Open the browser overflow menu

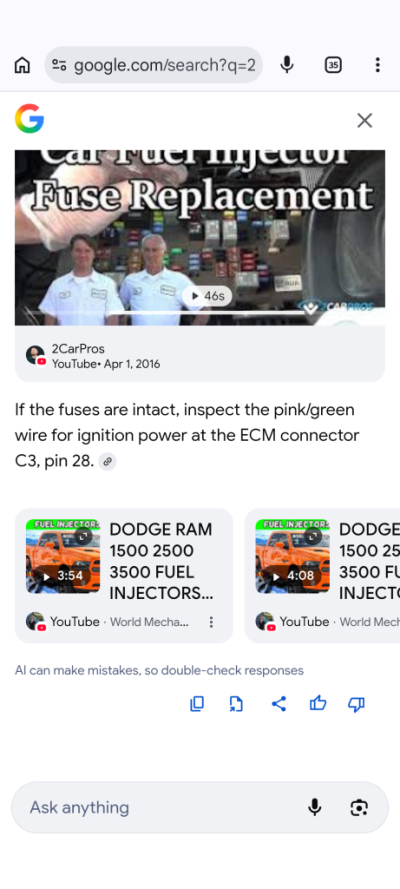click(x=377, y=65)
